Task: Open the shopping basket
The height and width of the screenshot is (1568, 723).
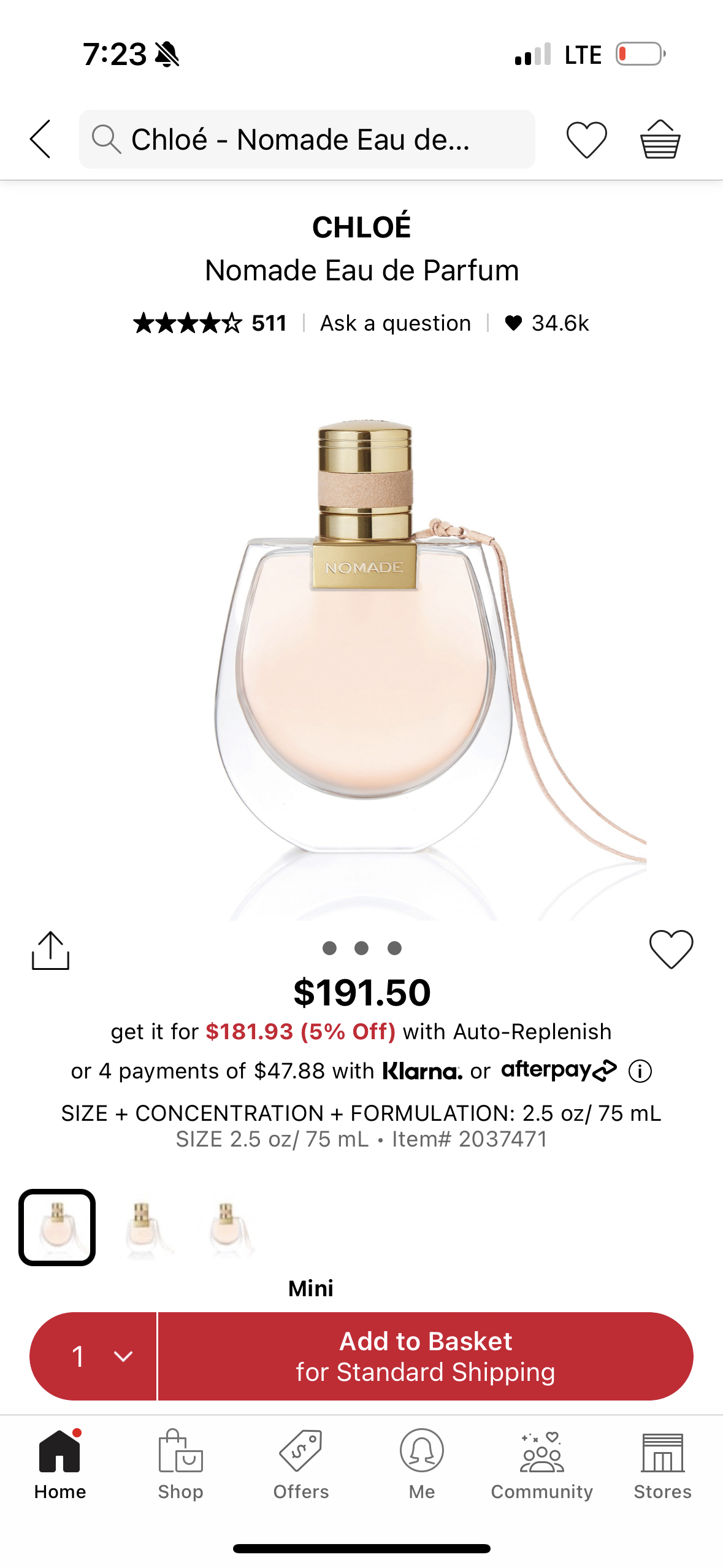Action: coord(660,139)
